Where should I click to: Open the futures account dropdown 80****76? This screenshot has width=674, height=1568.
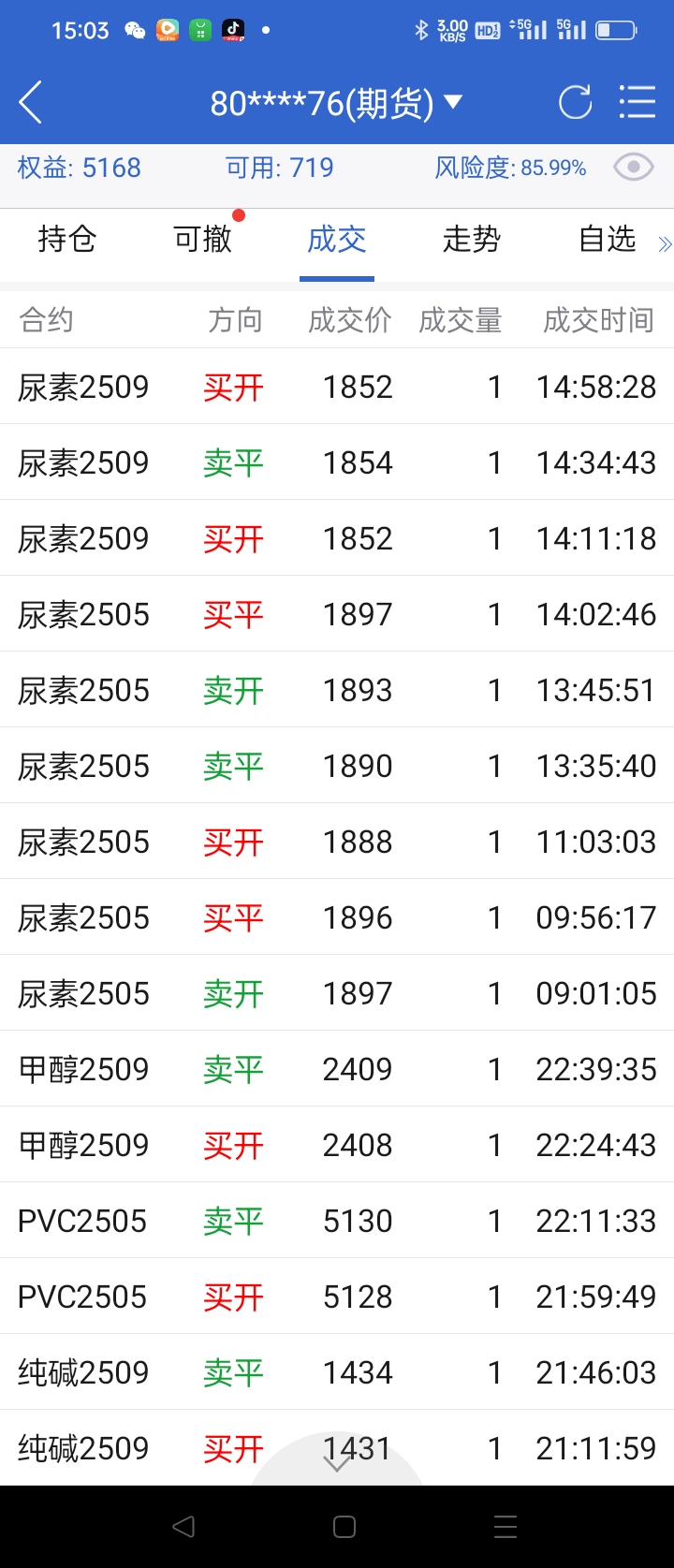pos(336,102)
